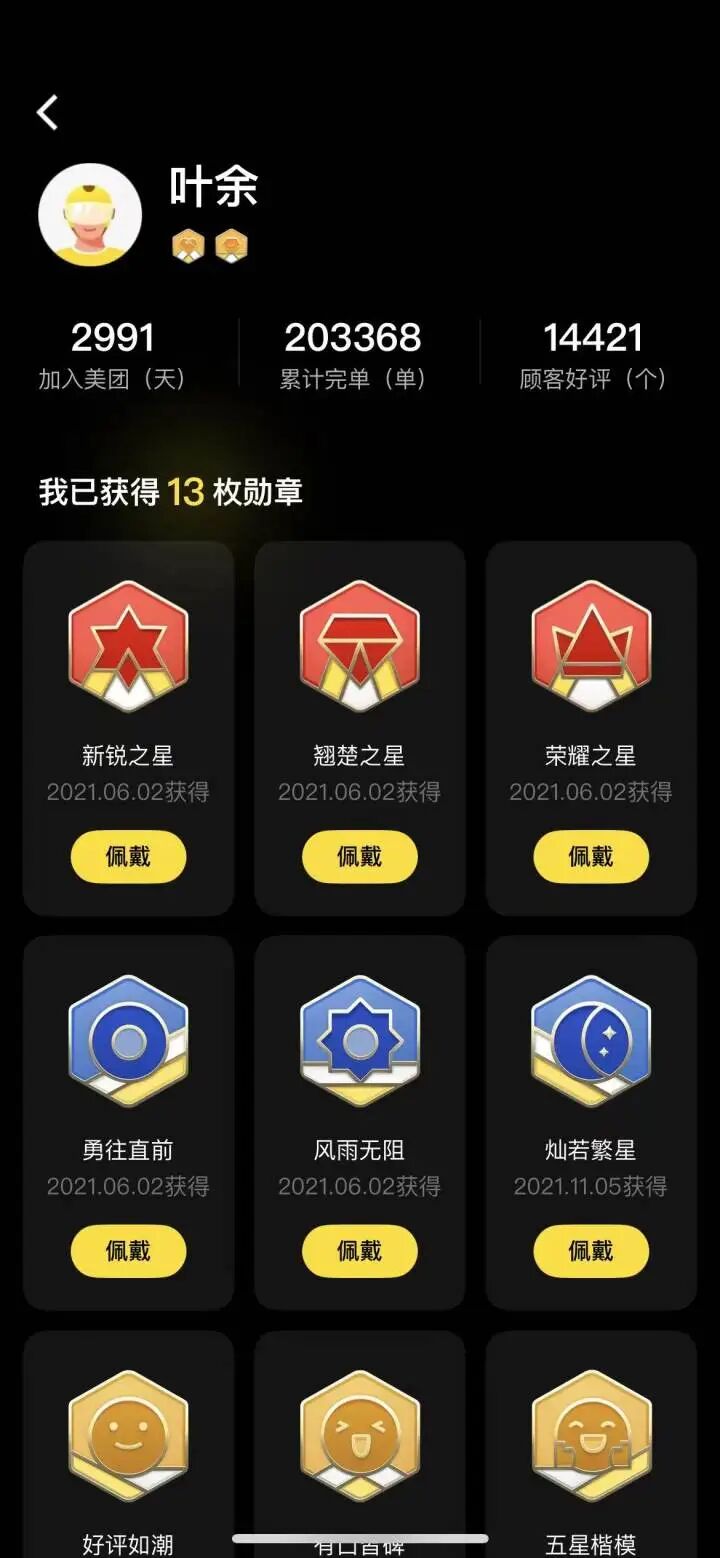Select the 翘楚之星 diamond badge icon
720x1558 pixels.
tap(359, 645)
